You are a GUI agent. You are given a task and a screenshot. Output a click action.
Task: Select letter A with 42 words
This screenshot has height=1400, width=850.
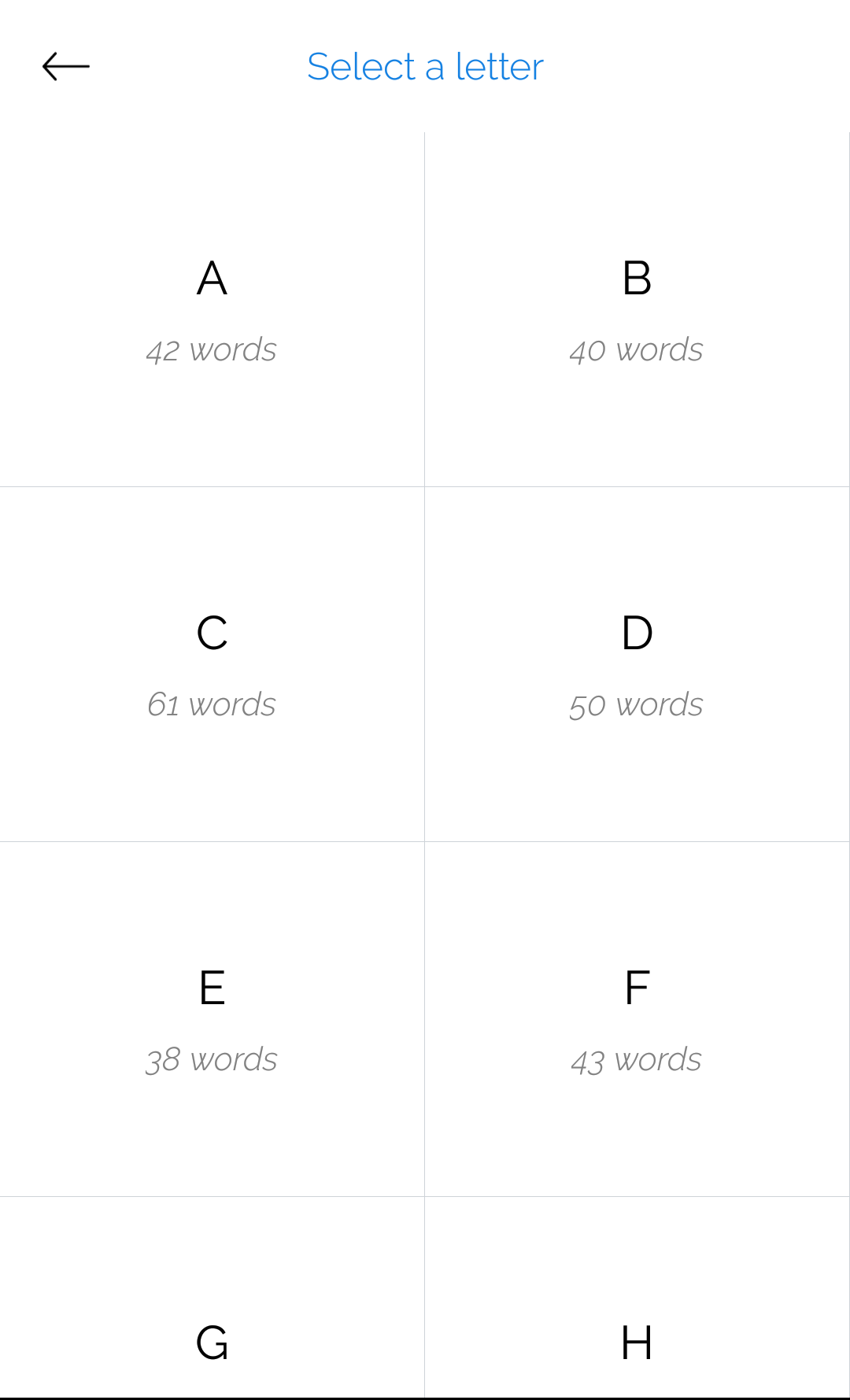211,311
